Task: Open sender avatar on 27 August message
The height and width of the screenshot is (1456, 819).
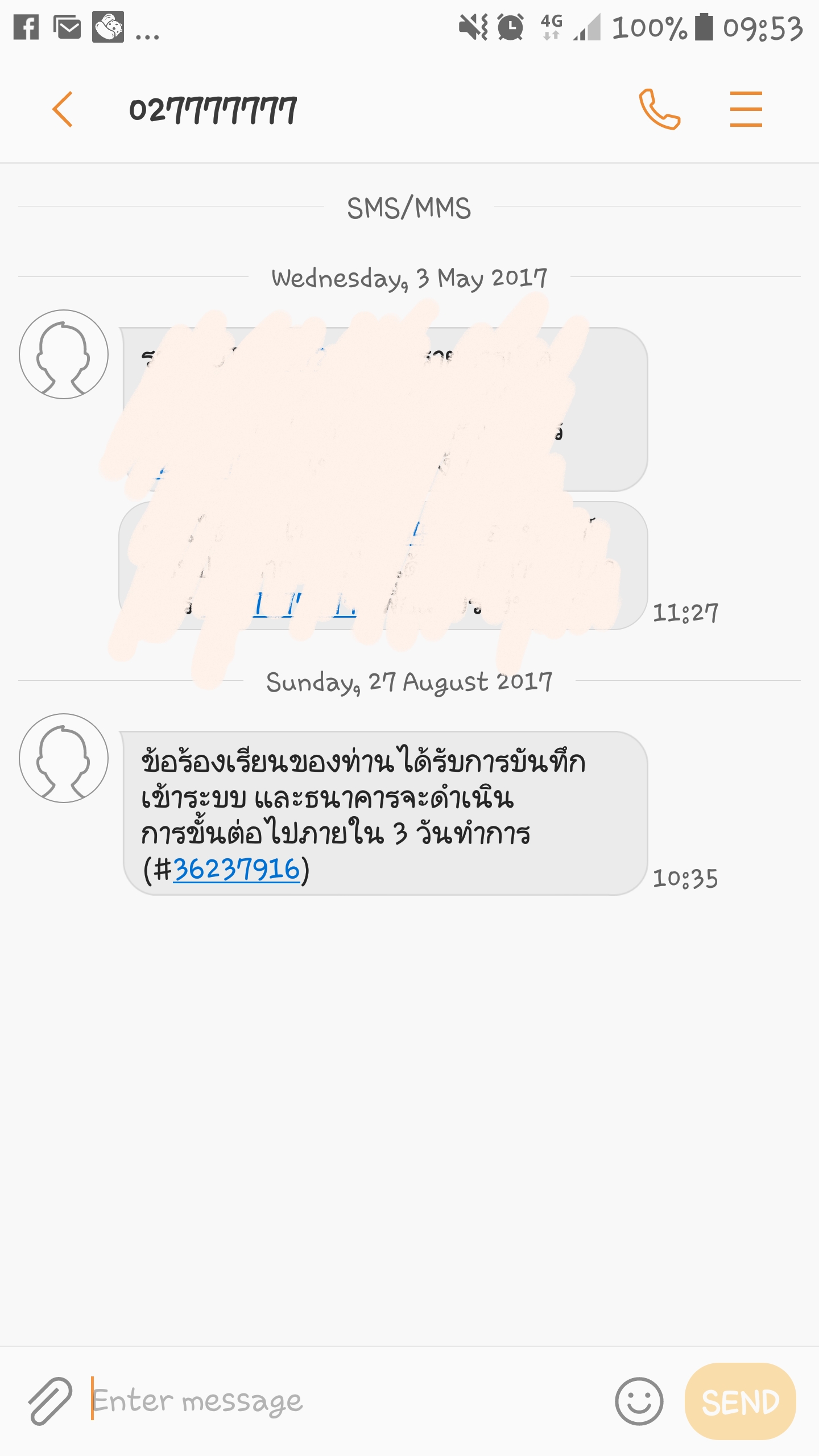Action: tap(64, 758)
